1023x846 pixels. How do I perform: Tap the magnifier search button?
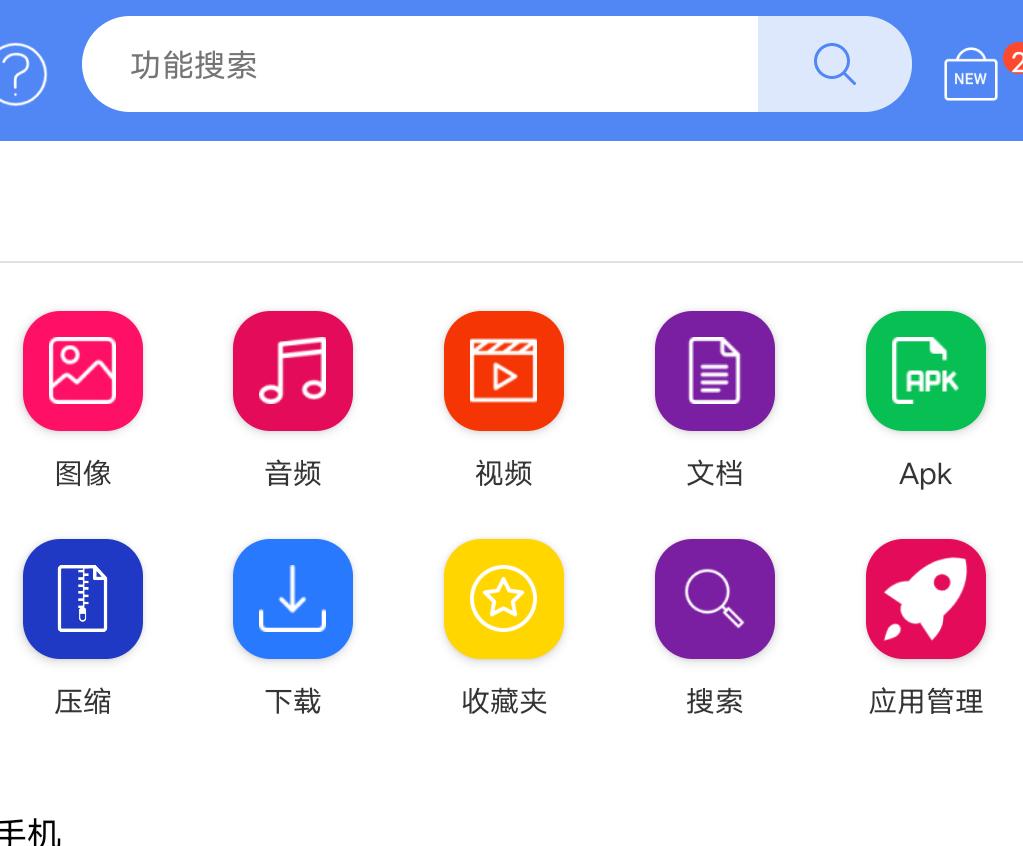tap(834, 65)
